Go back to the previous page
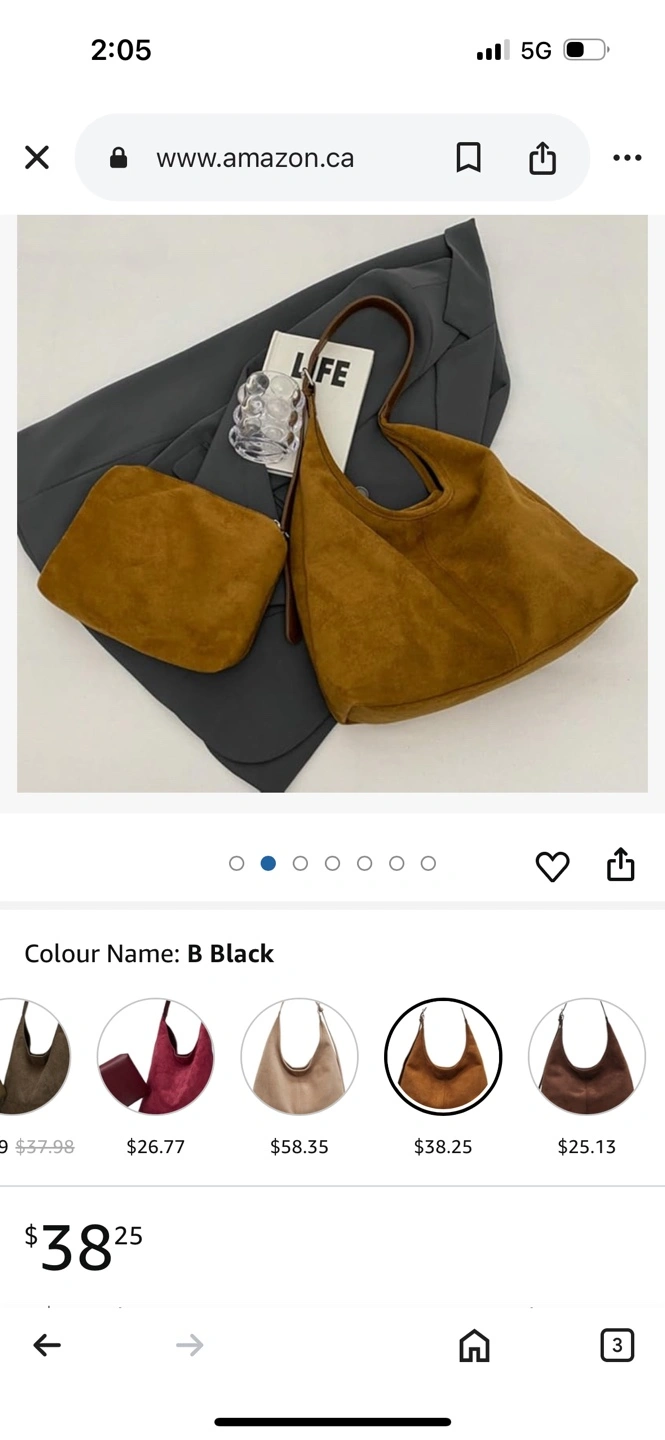This screenshot has width=665, height=1440. pyautogui.click(x=47, y=1346)
